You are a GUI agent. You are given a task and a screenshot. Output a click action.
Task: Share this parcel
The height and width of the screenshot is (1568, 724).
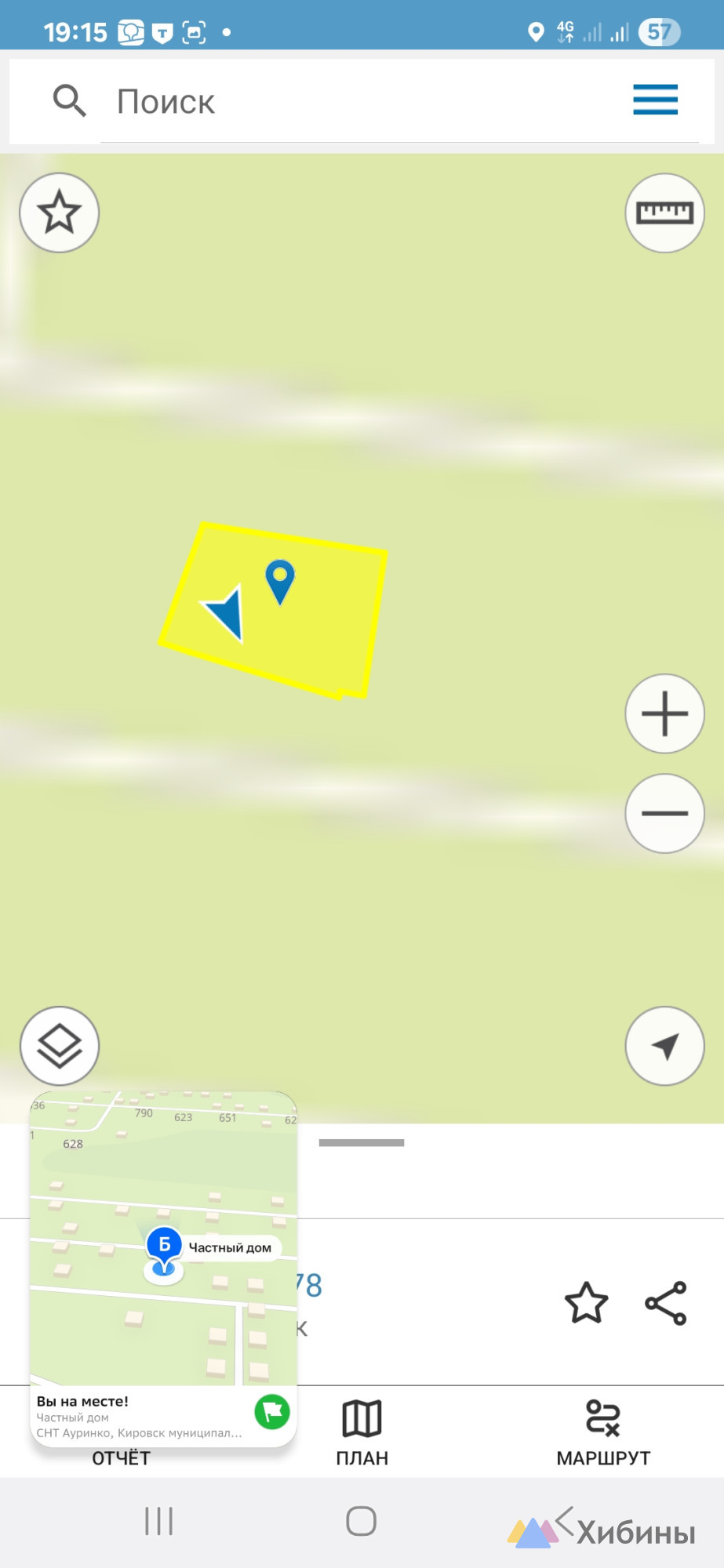[x=666, y=1303]
